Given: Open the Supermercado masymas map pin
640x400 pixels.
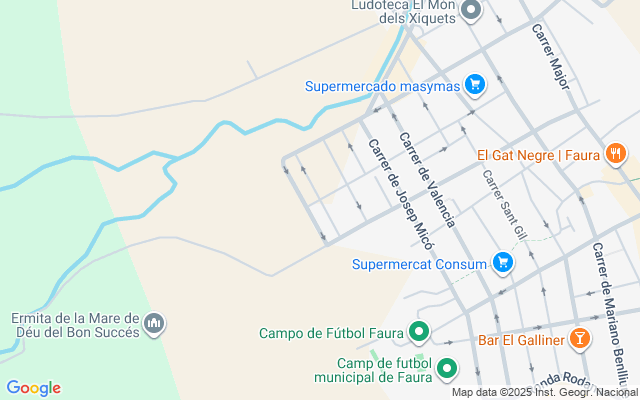Looking at the screenshot, I should click(x=475, y=85).
